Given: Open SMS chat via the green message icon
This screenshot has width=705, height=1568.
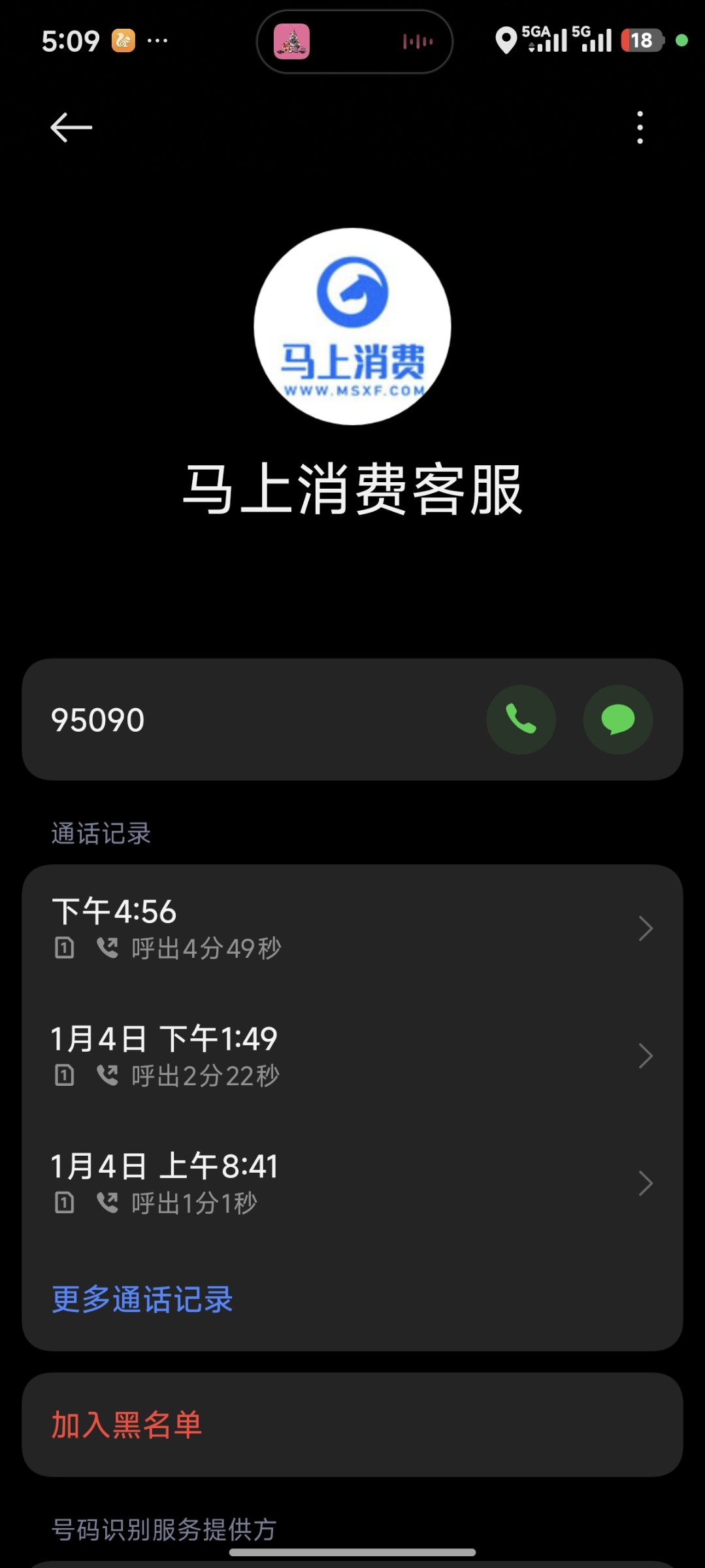Looking at the screenshot, I should (617, 719).
